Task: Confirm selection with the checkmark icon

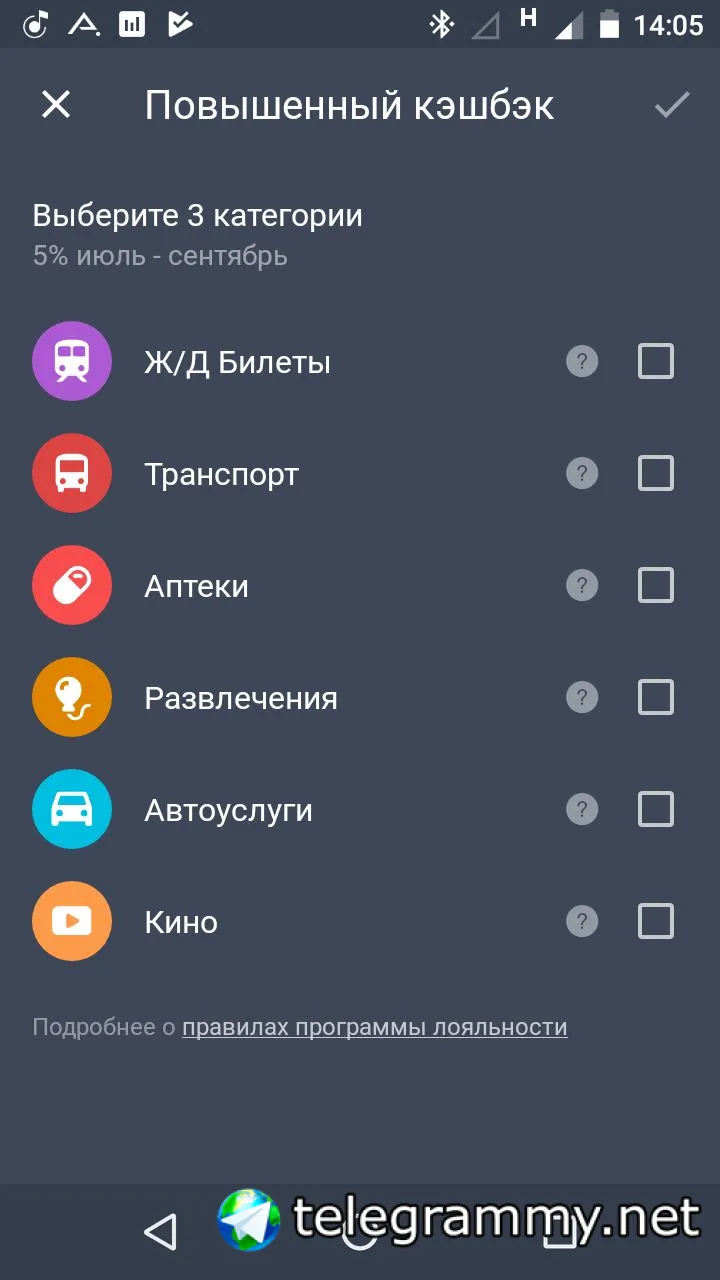Action: (x=672, y=104)
